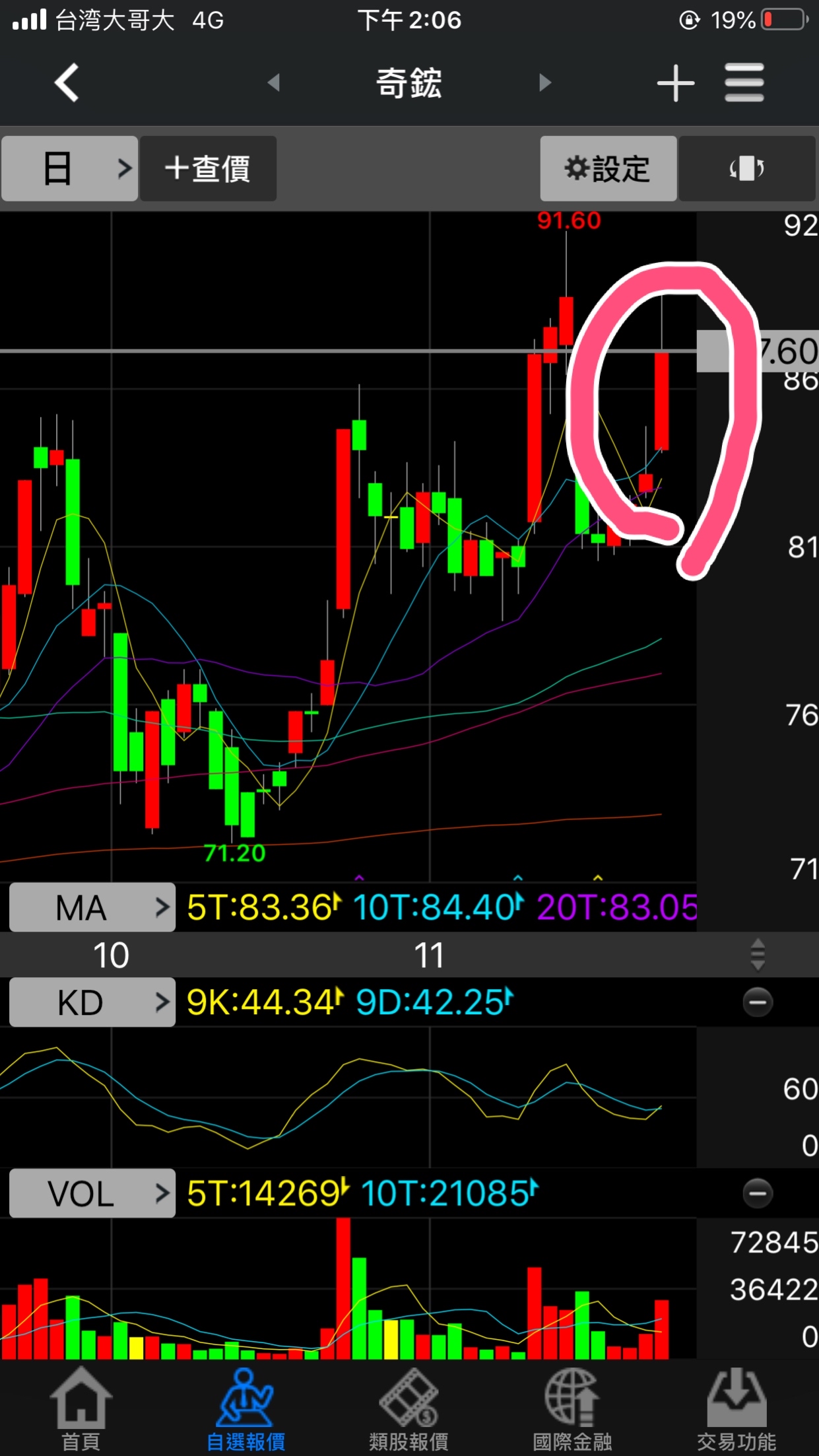Open the 國際金融 tab
The width and height of the screenshot is (819, 1456).
point(572,1410)
